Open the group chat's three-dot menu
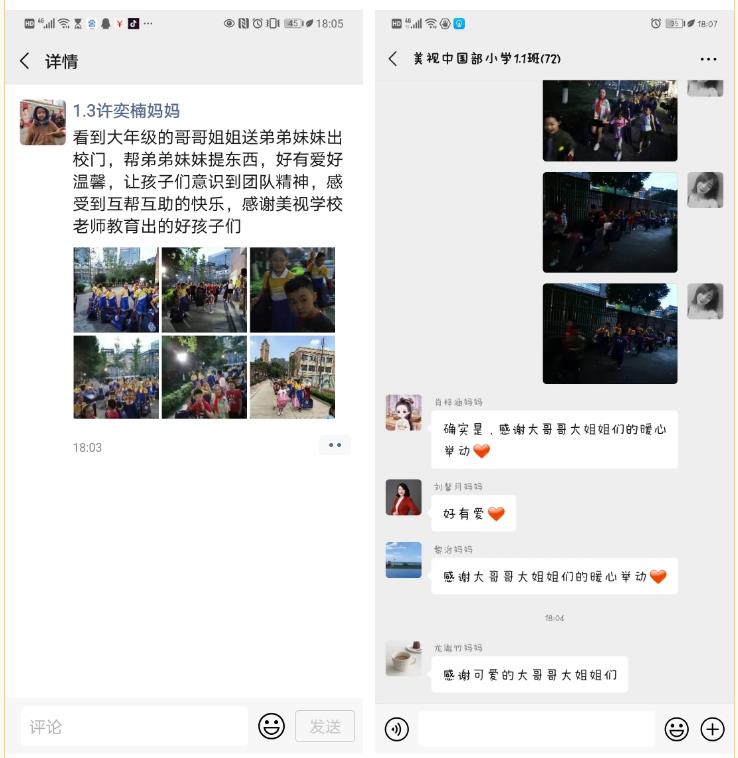The width and height of the screenshot is (738, 758). click(708, 59)
